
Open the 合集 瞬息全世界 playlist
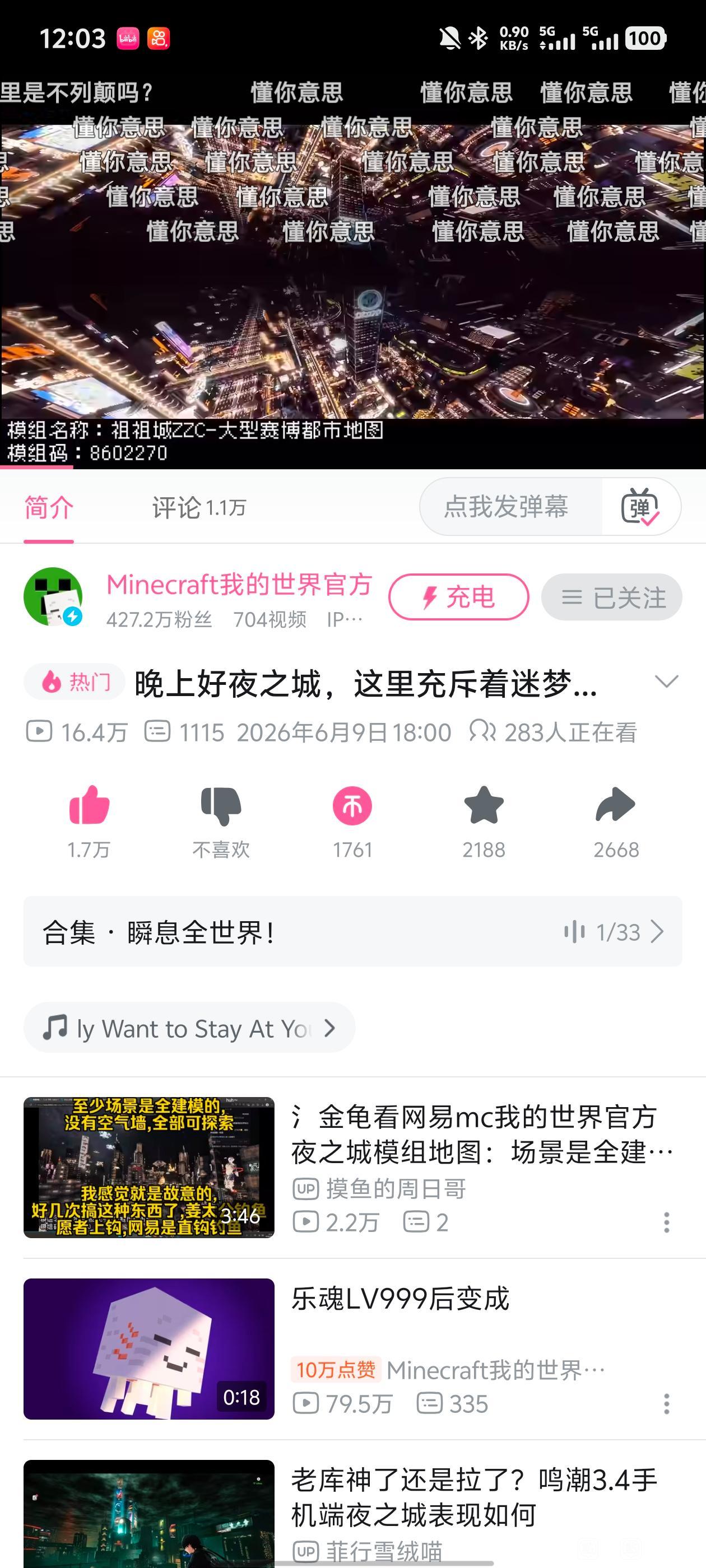352,931
